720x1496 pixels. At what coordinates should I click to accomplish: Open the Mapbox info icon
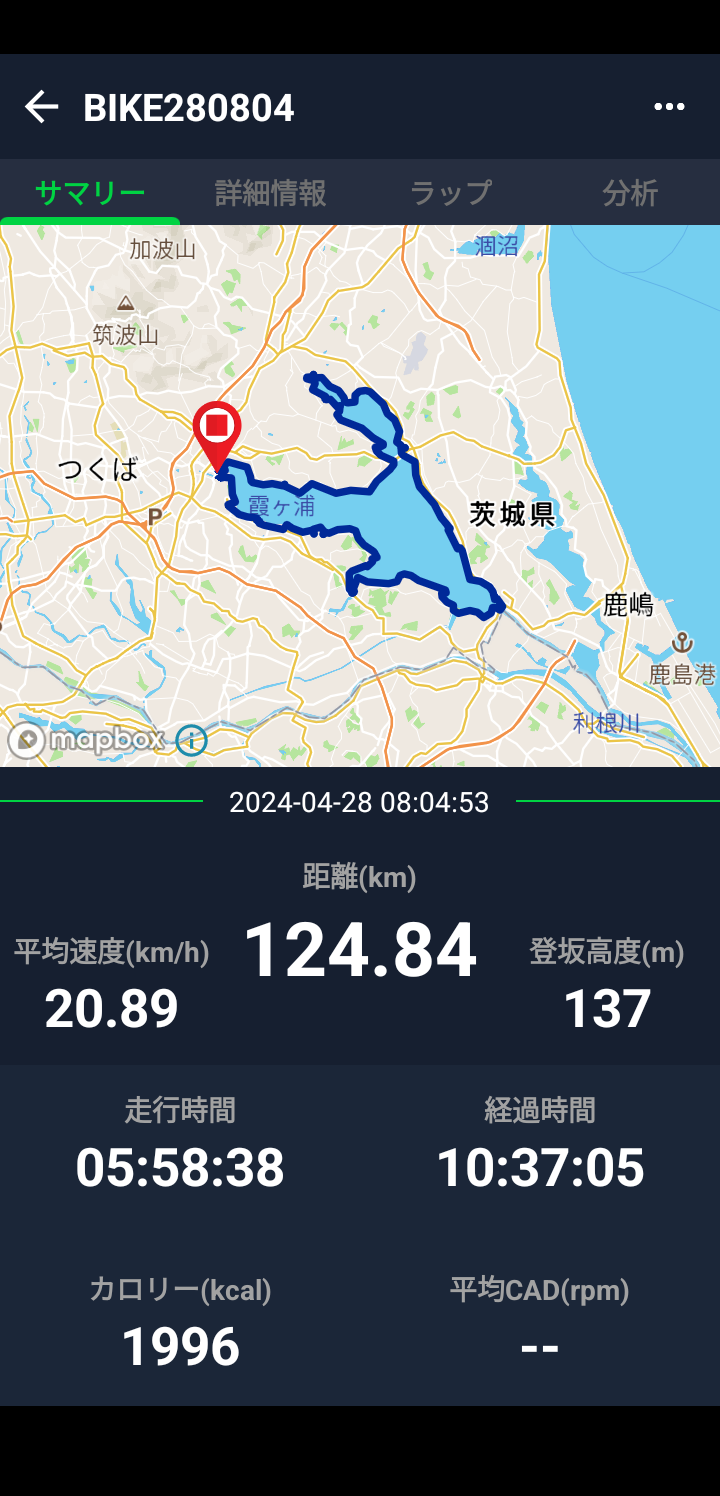pyautogui.click(x=191, y=740)
